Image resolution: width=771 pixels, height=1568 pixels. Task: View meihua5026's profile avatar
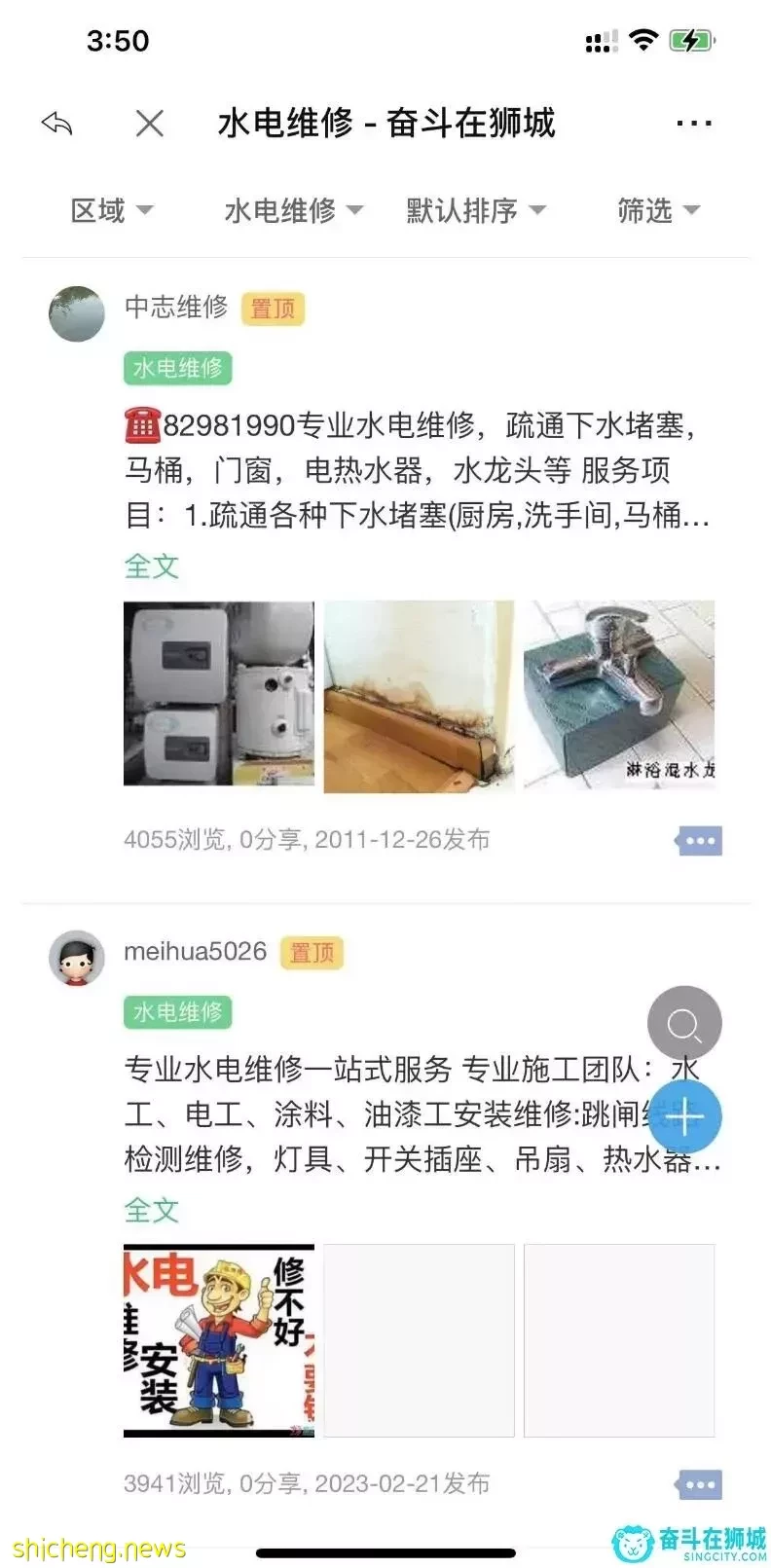coord(77,958)
